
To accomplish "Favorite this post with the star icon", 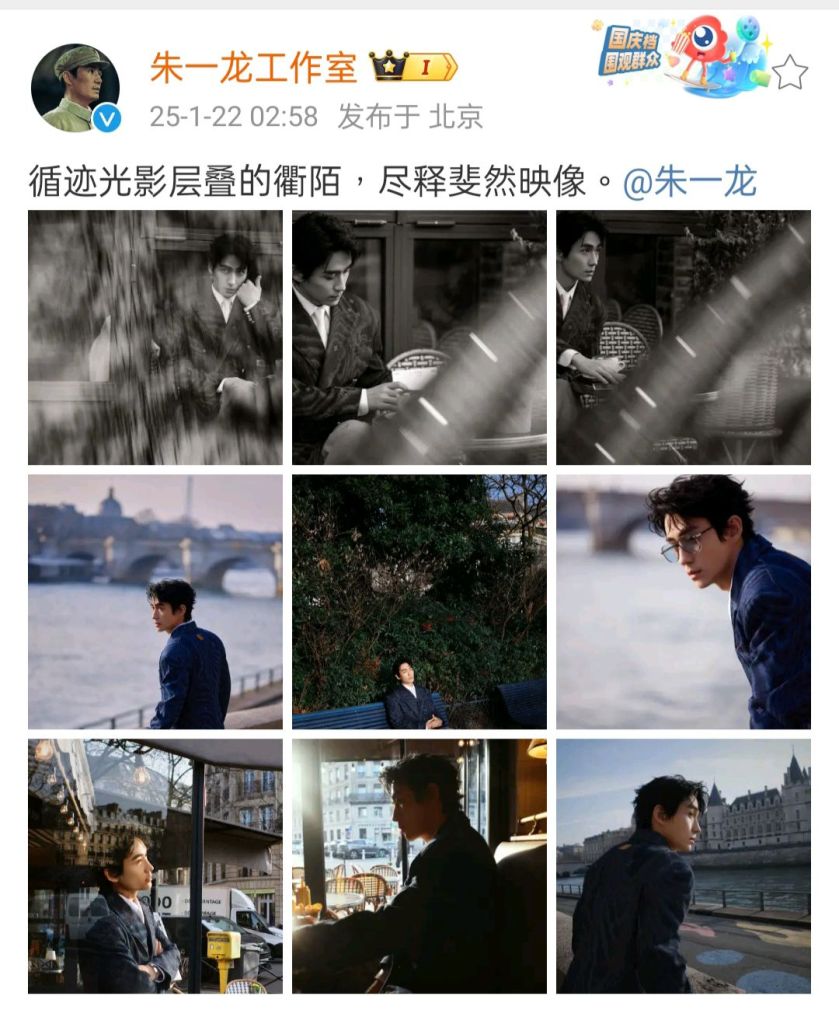I will click(790, 72).
